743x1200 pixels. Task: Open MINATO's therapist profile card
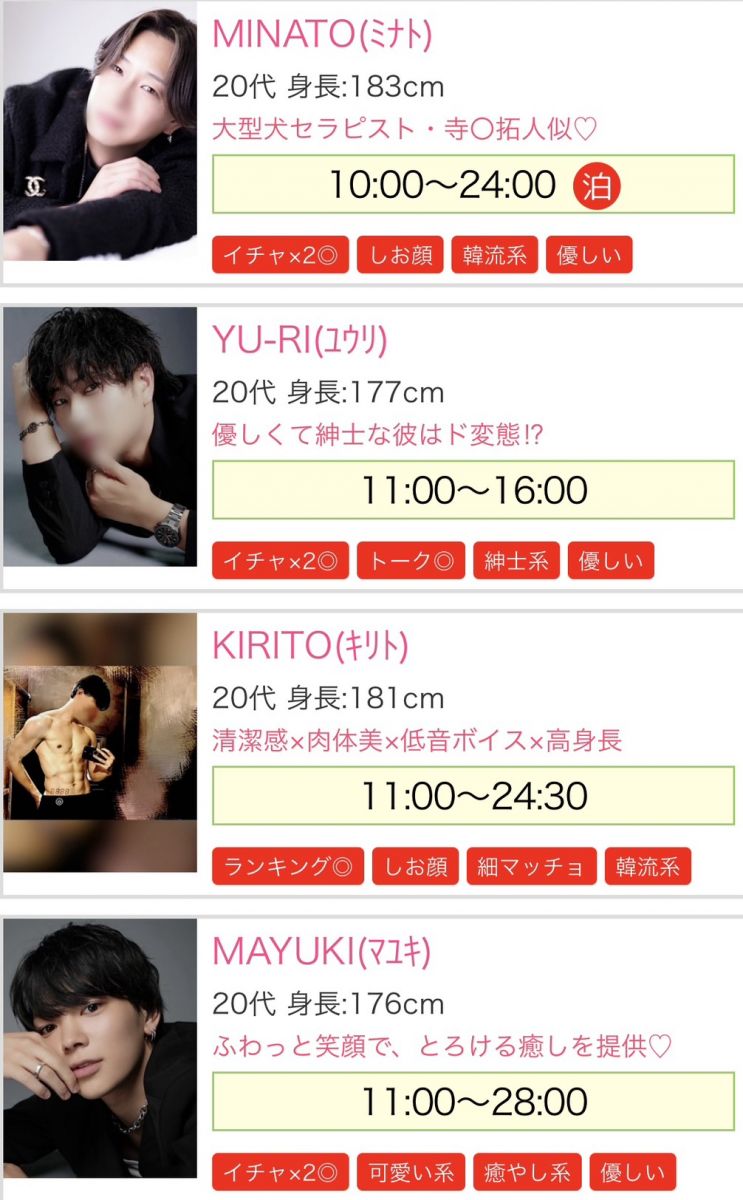(x=322, y=36)
